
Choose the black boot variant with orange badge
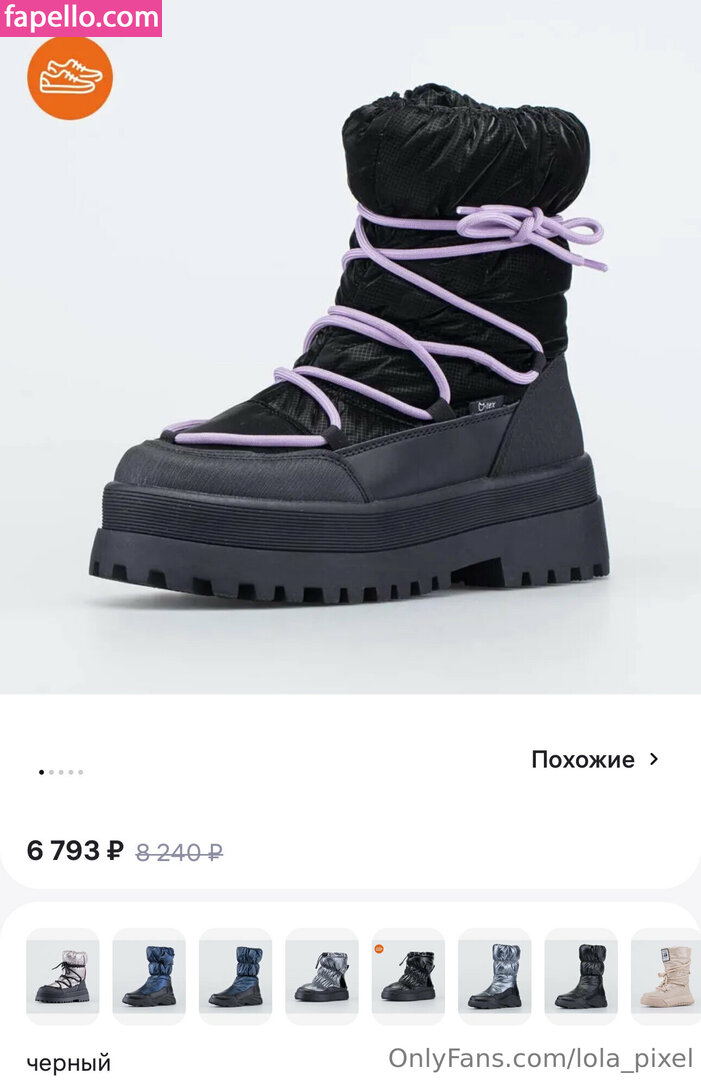pos(408,976)
